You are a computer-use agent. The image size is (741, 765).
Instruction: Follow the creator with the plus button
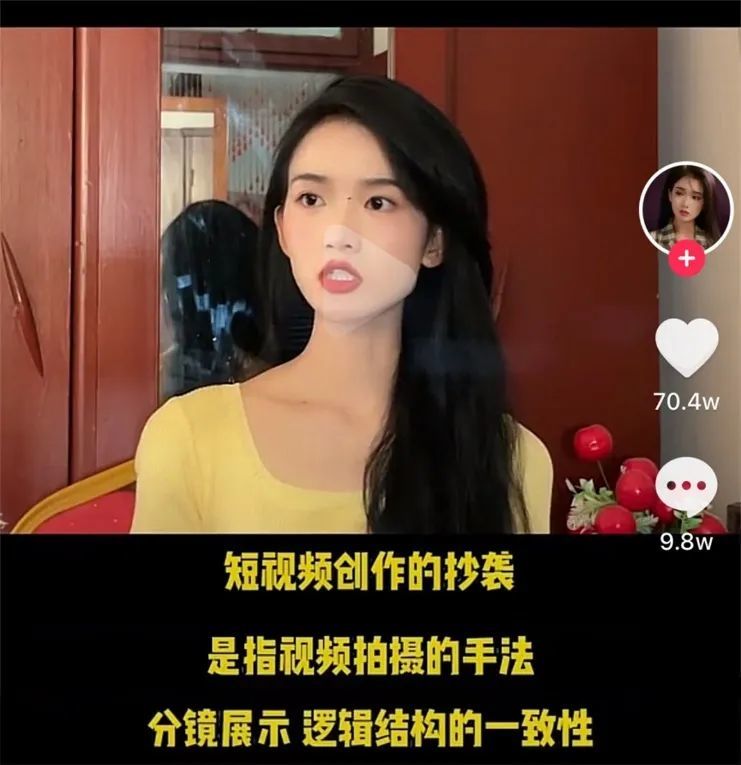point(686,259)
